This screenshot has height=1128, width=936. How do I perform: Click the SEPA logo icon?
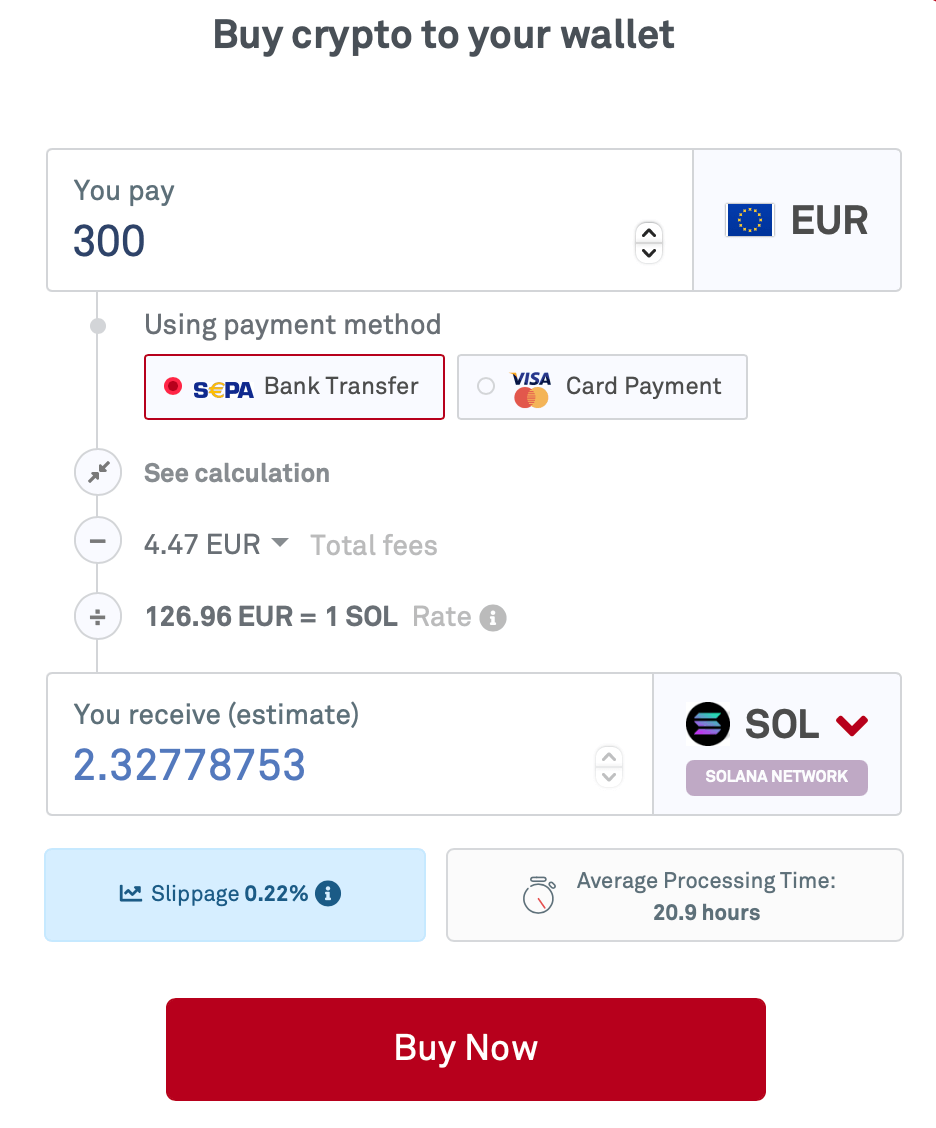(222, 387)
